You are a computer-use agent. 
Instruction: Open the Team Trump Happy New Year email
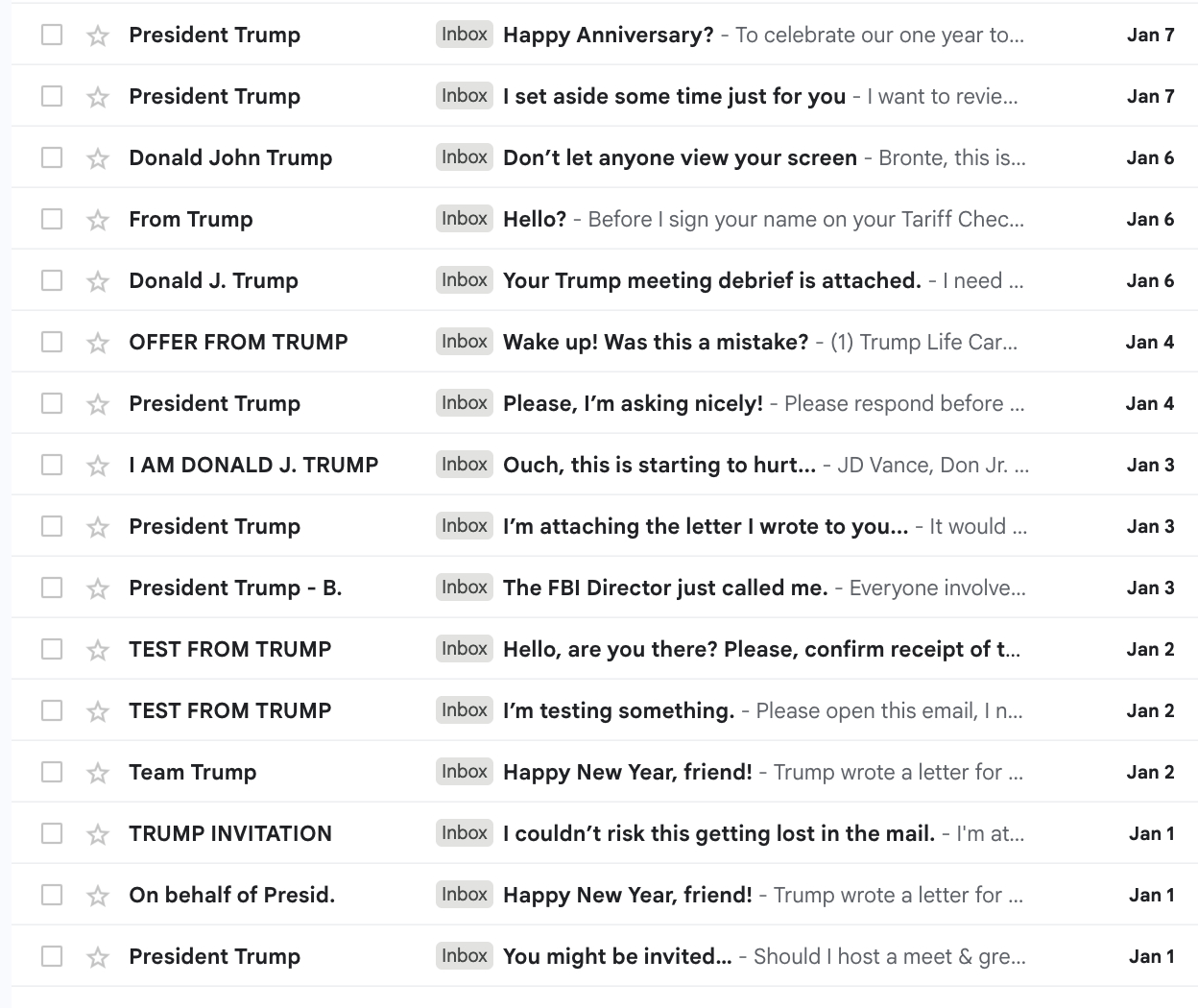(x=627, y=773)
